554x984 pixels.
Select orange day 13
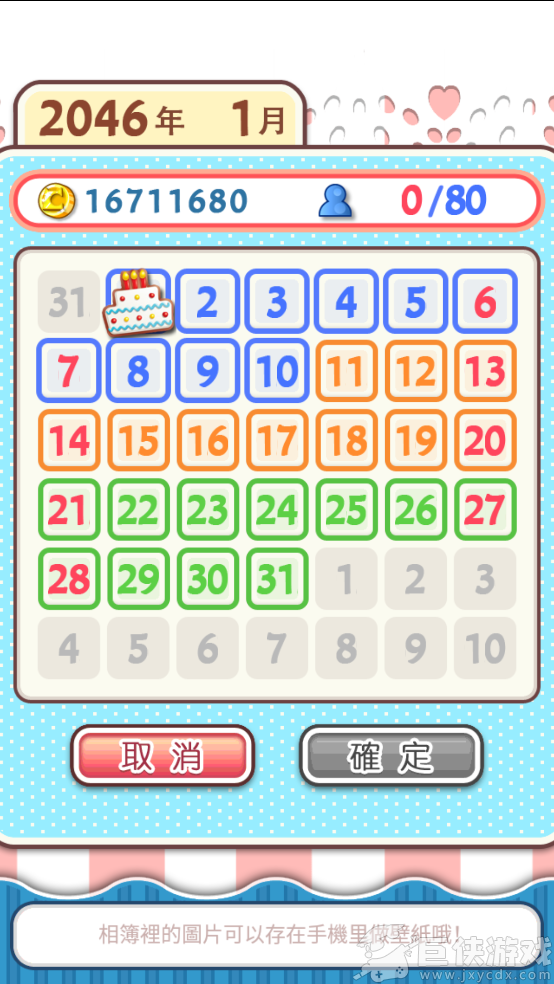pos(485,370)
